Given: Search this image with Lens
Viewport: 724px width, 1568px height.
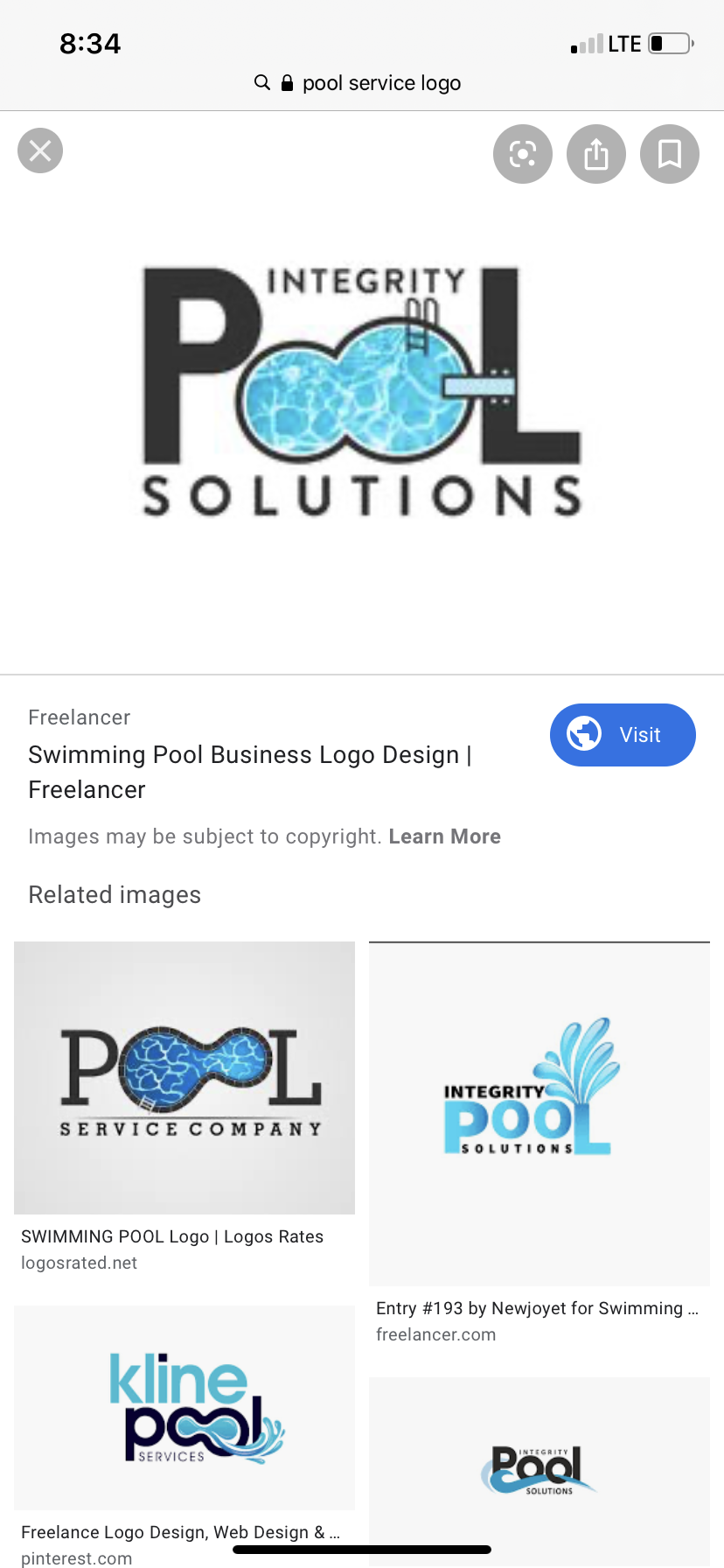Looking at the screenshot, I should (523, 154).
